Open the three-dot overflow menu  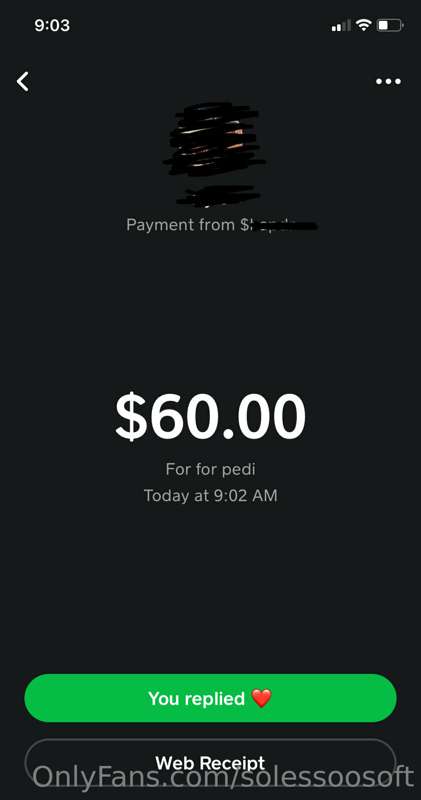pos(388,82)
